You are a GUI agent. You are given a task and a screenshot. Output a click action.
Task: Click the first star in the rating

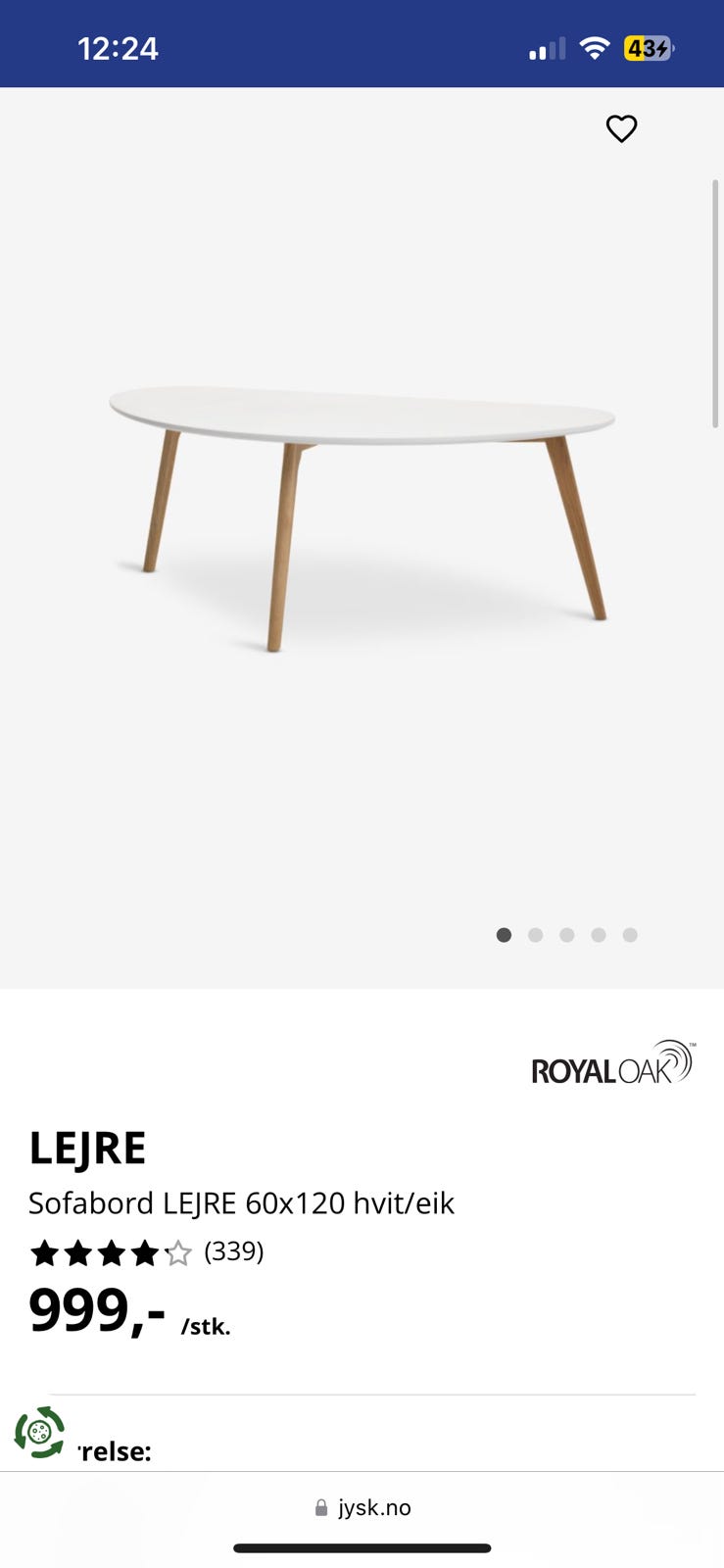click(46, 1251)
